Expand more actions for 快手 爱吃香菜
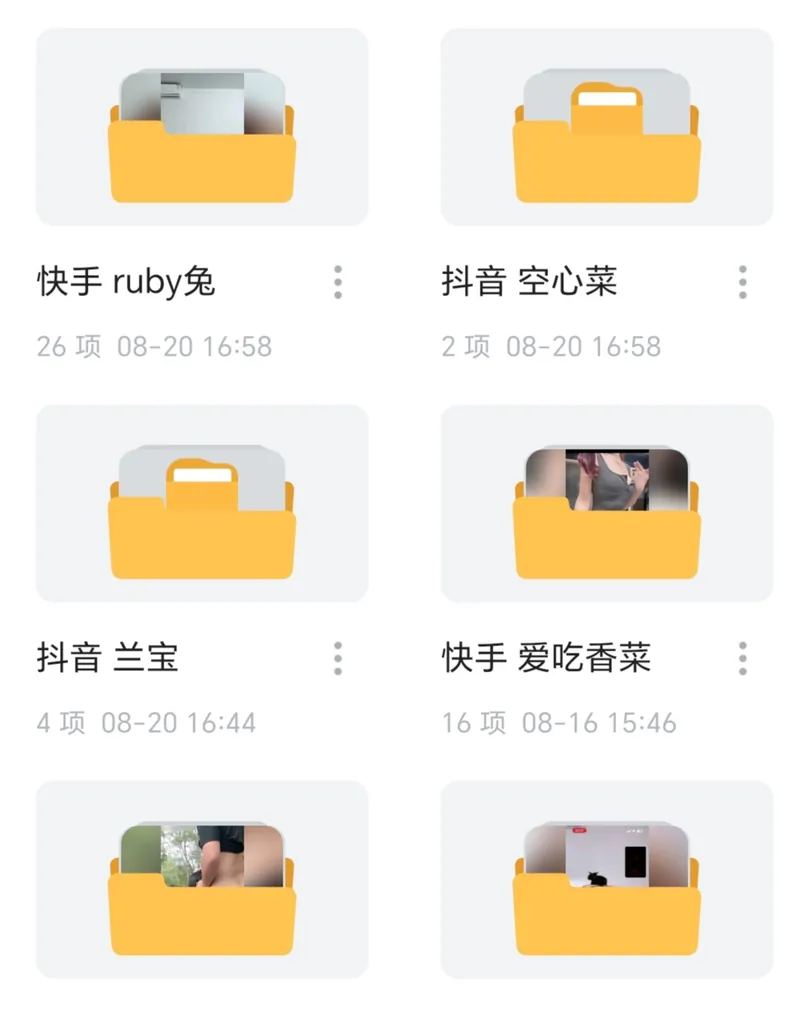 click(x=742, y=658)
